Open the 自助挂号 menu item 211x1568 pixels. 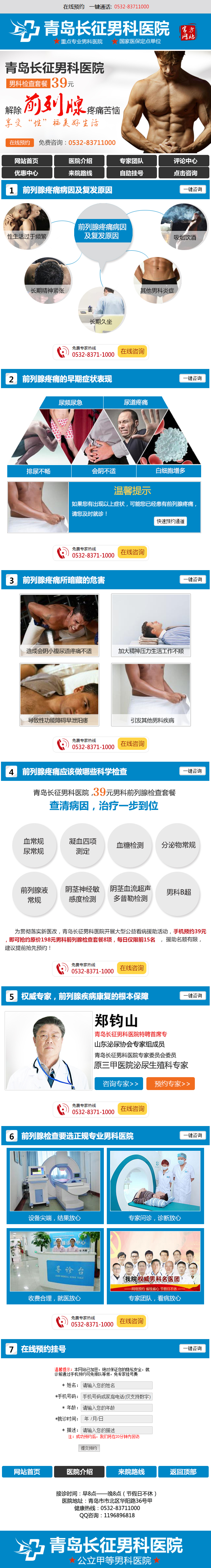[131, 173]
